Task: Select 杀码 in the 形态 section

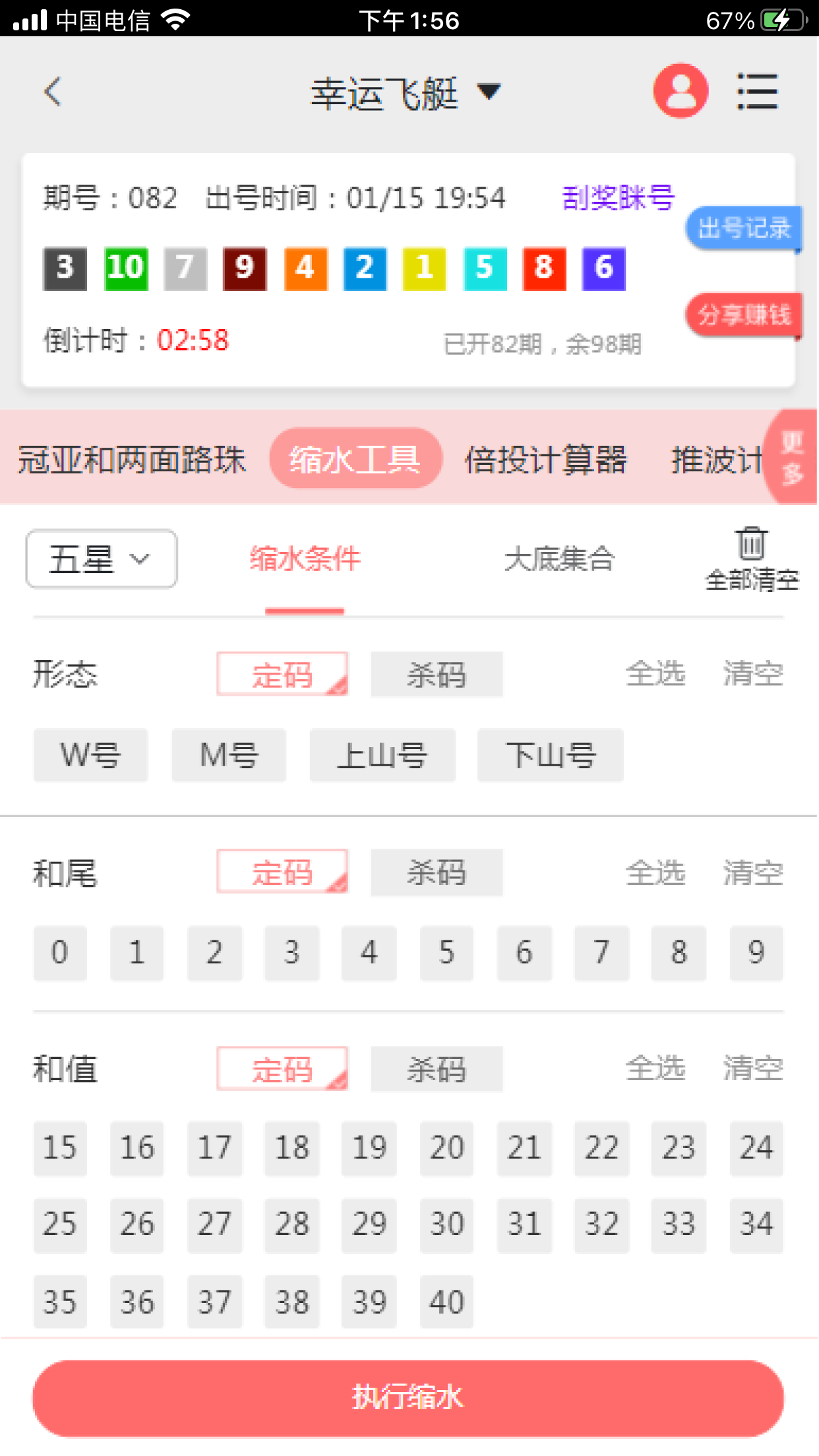Action: 437,675
